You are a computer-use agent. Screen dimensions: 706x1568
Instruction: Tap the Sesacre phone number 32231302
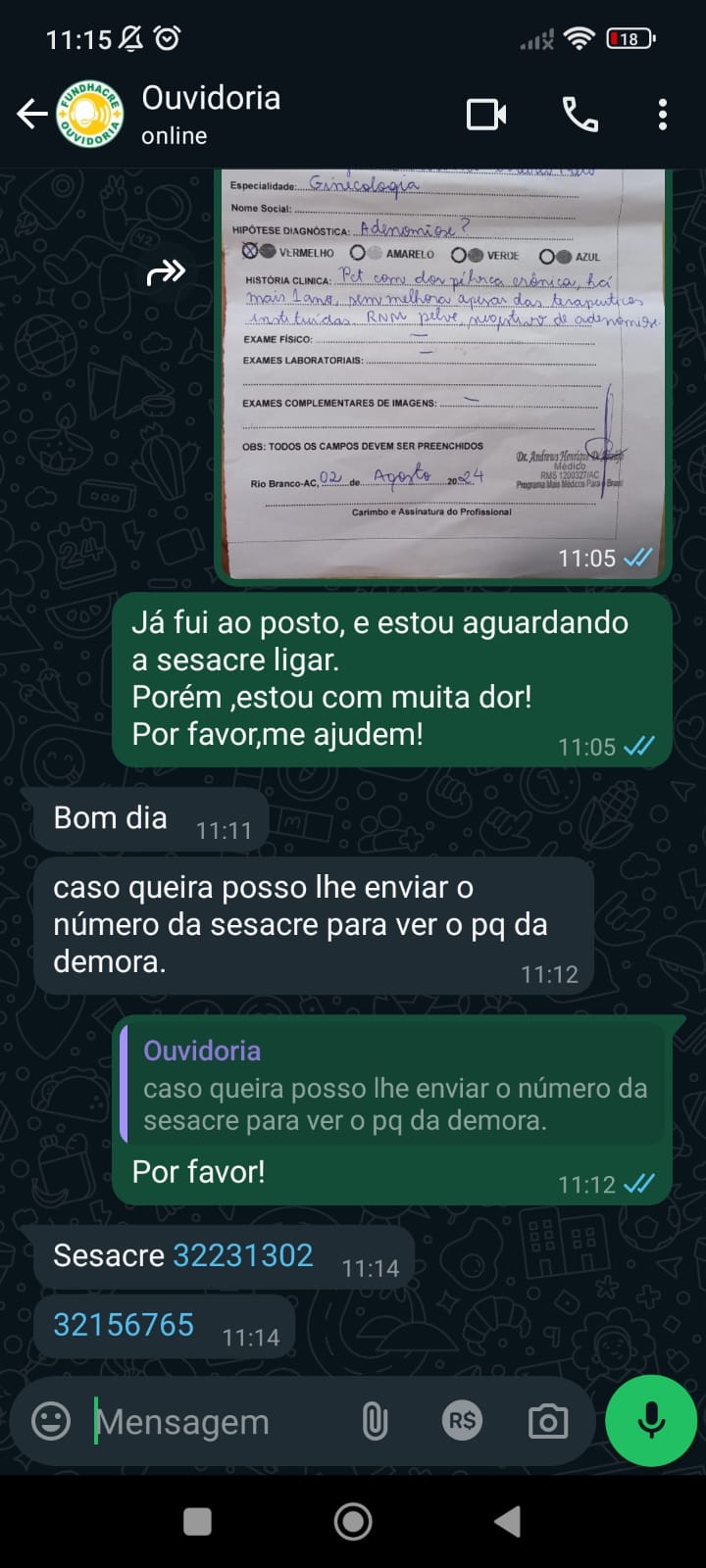242,1255
